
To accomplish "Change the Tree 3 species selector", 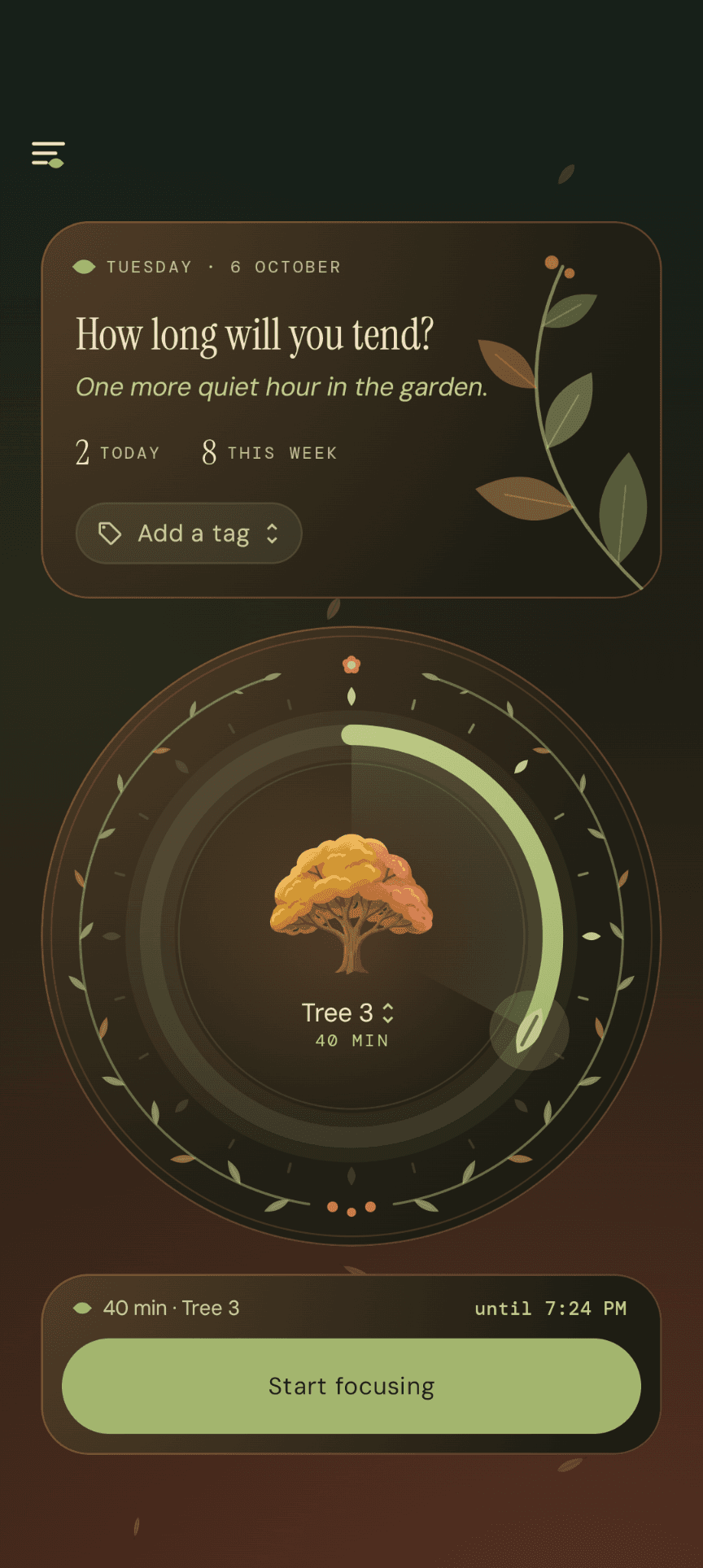I will click(348, 1013).
